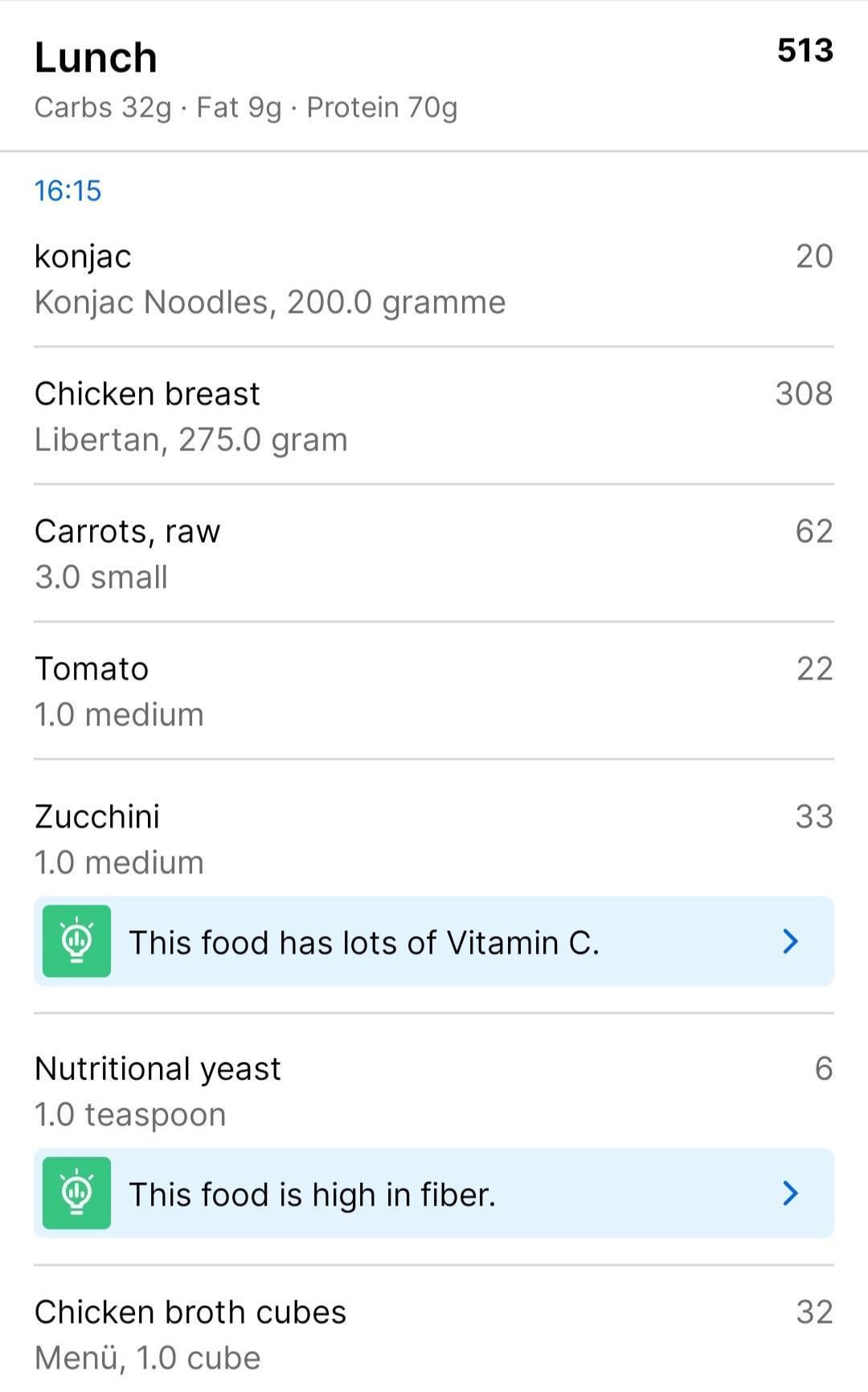The image size is (868, 1392).
Task: Open the Vitamin C insight banner
Action: pos(434,942)
